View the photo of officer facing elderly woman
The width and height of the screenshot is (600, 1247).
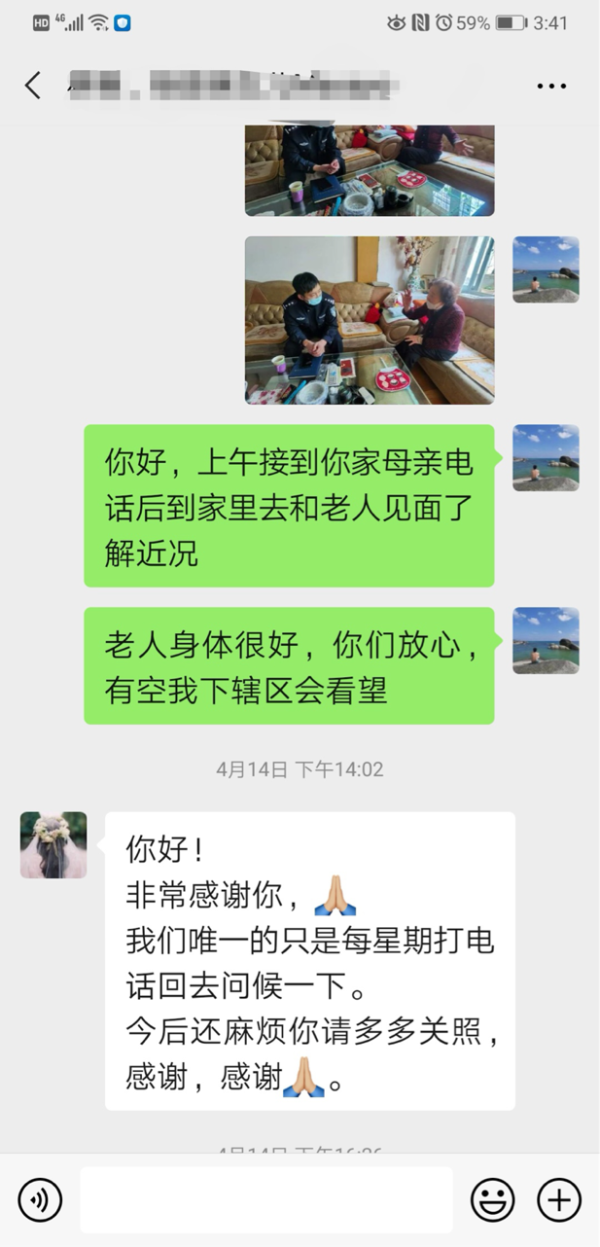click(x=369, y=319)
